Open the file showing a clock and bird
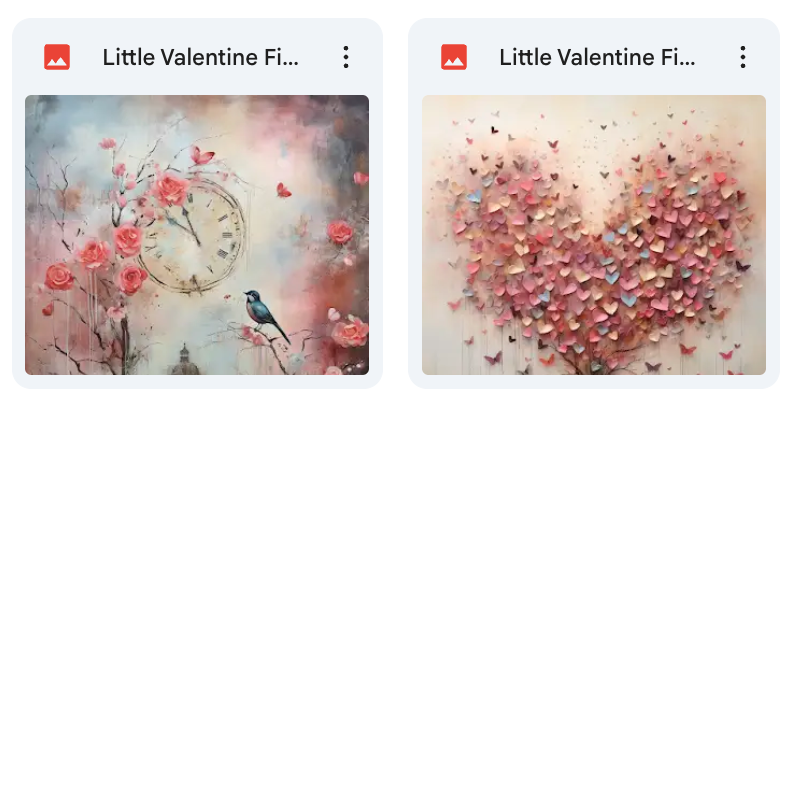Viewport: 788px width, 796px height. point(197,235)
